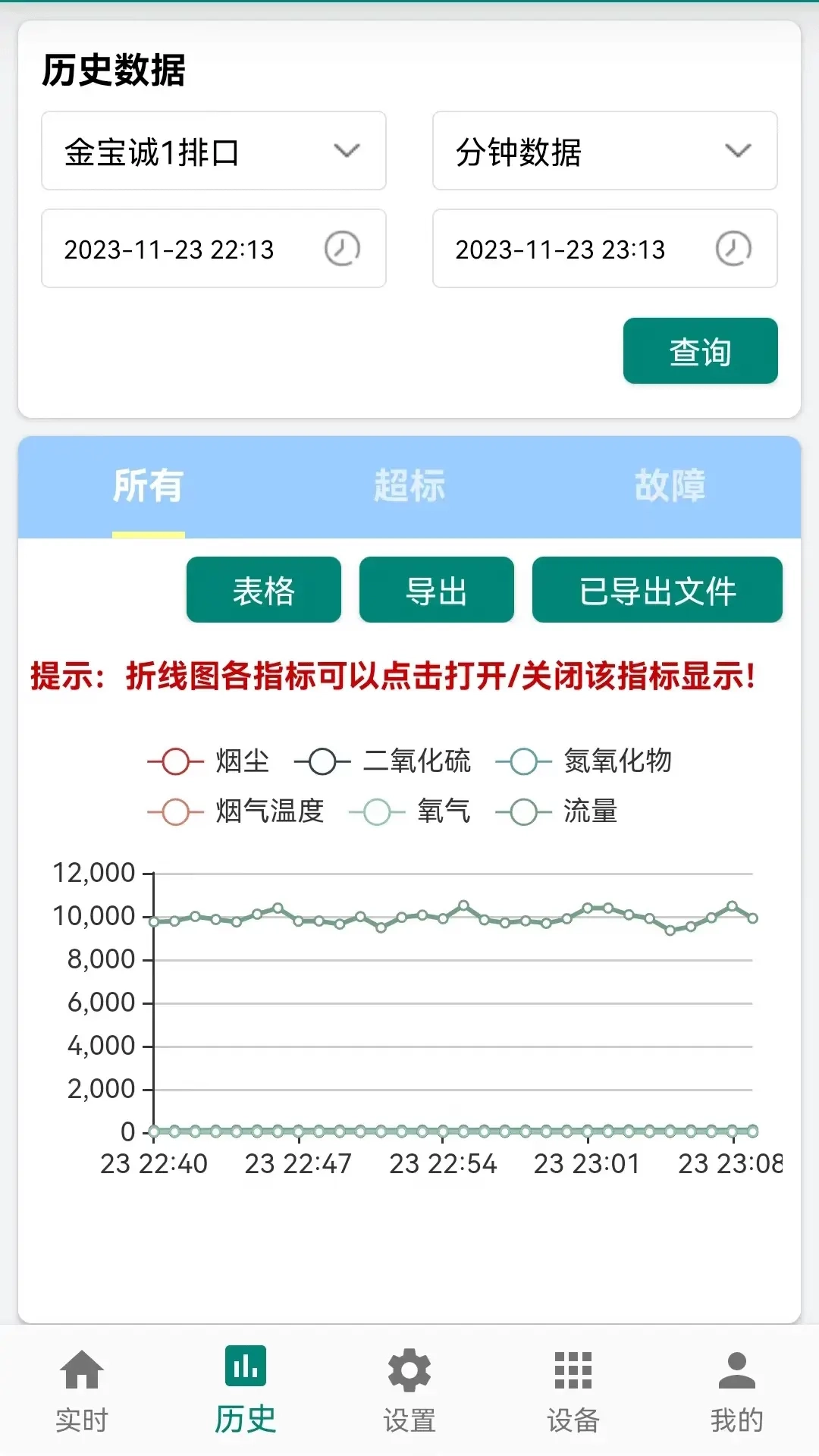Open the 金宝诚1排口 station dropdown
Viewport: 819px width, 1456px height.
tap(213, 151)
